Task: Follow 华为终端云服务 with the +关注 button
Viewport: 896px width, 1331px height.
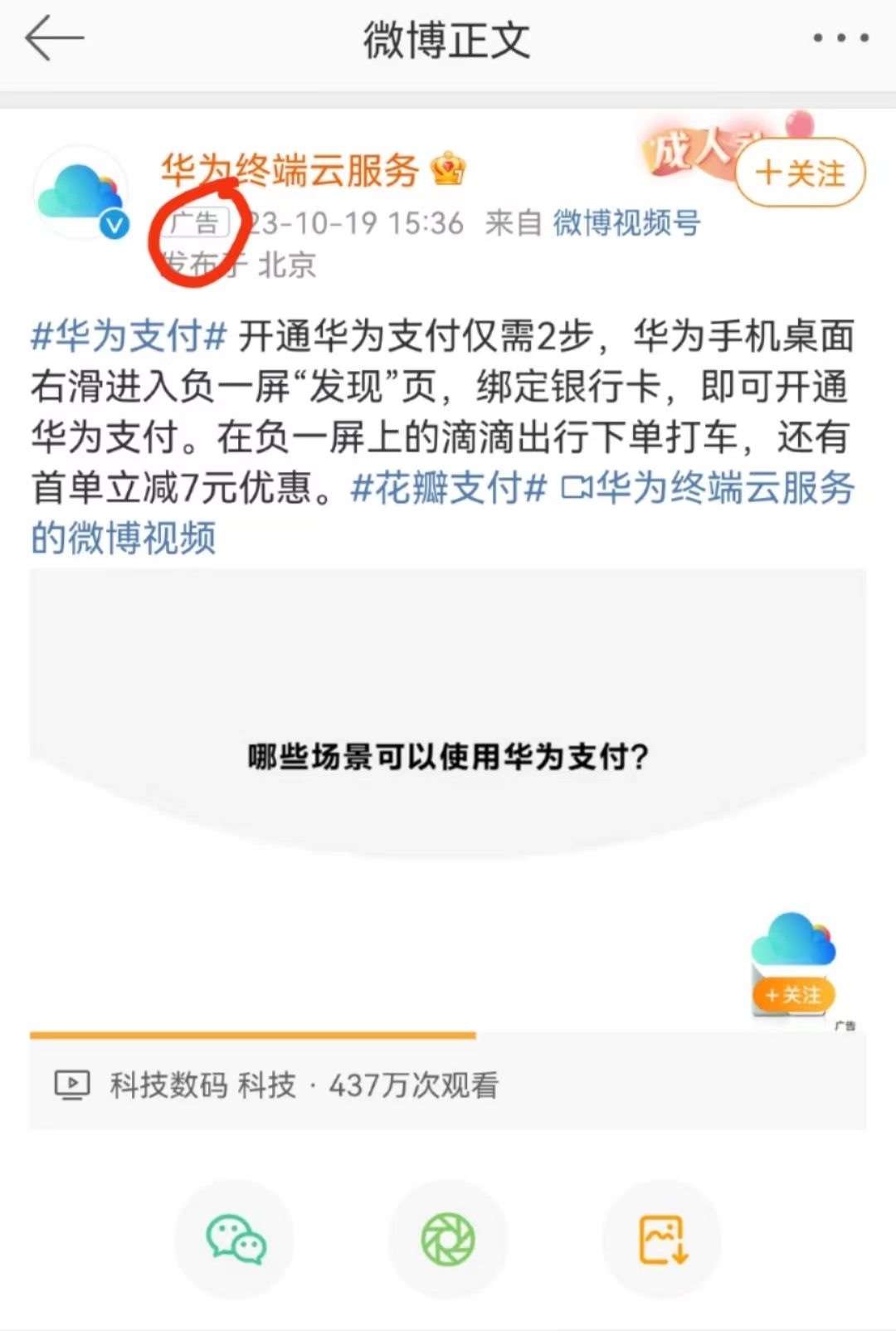Action: pyautogui.click(x=800, y=173)
